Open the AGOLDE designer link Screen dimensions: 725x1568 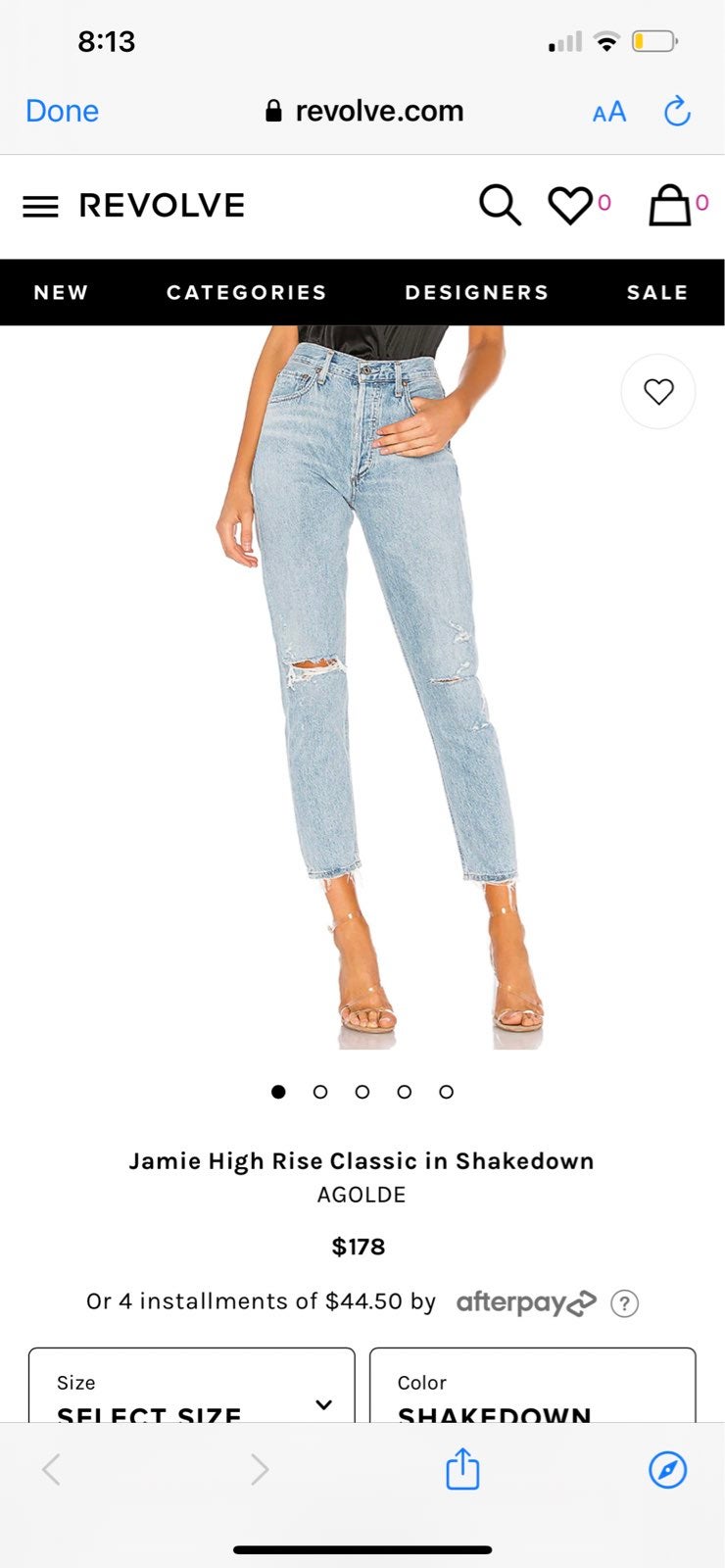point(362,1195)
